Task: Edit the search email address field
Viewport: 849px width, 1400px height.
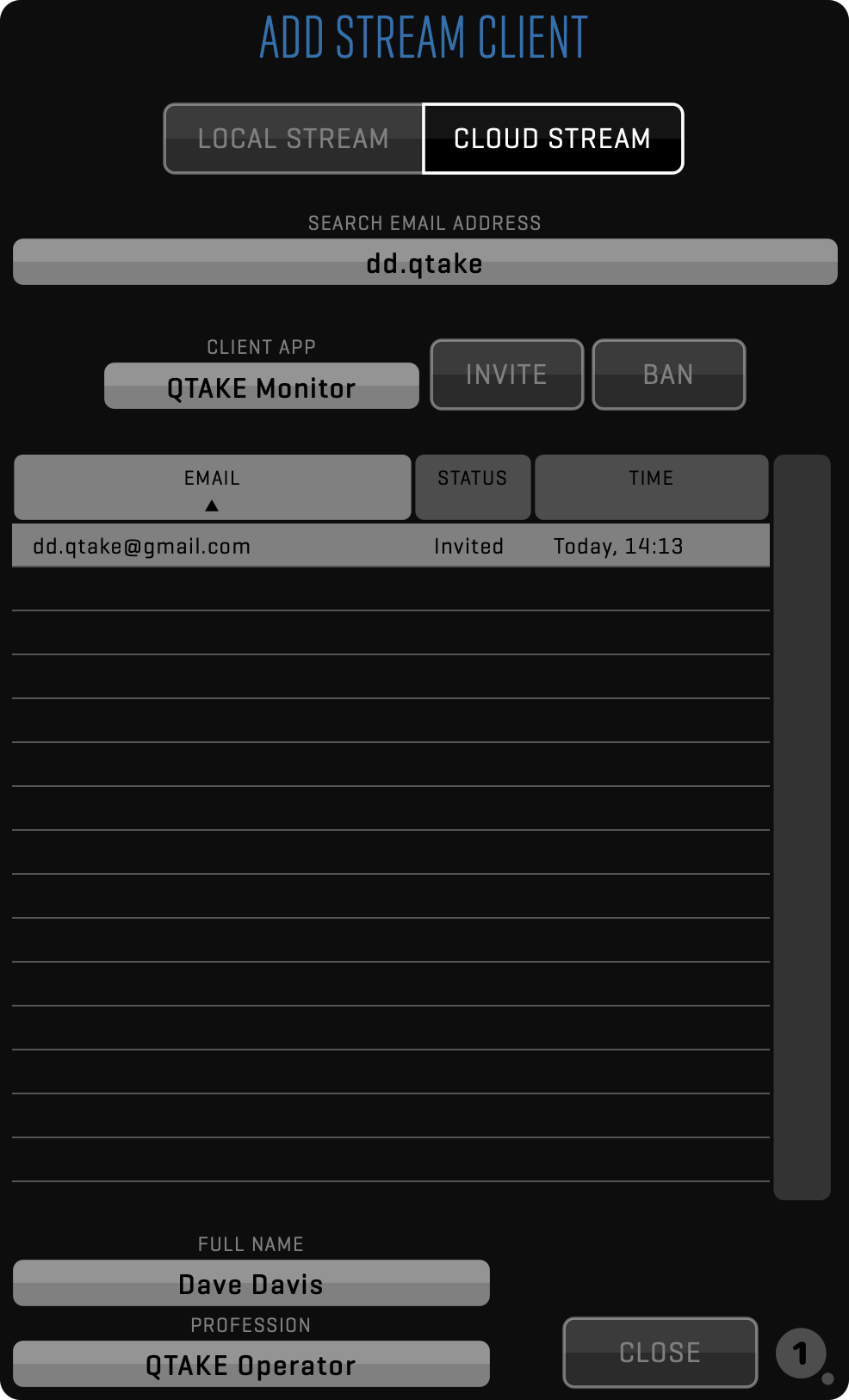Action: (424, 263)
